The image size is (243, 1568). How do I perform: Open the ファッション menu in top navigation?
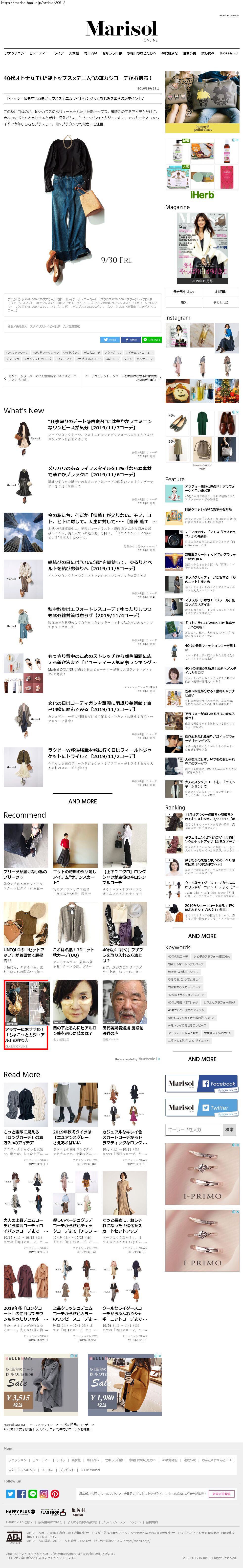pyautogui.click(x=15, y=53)
